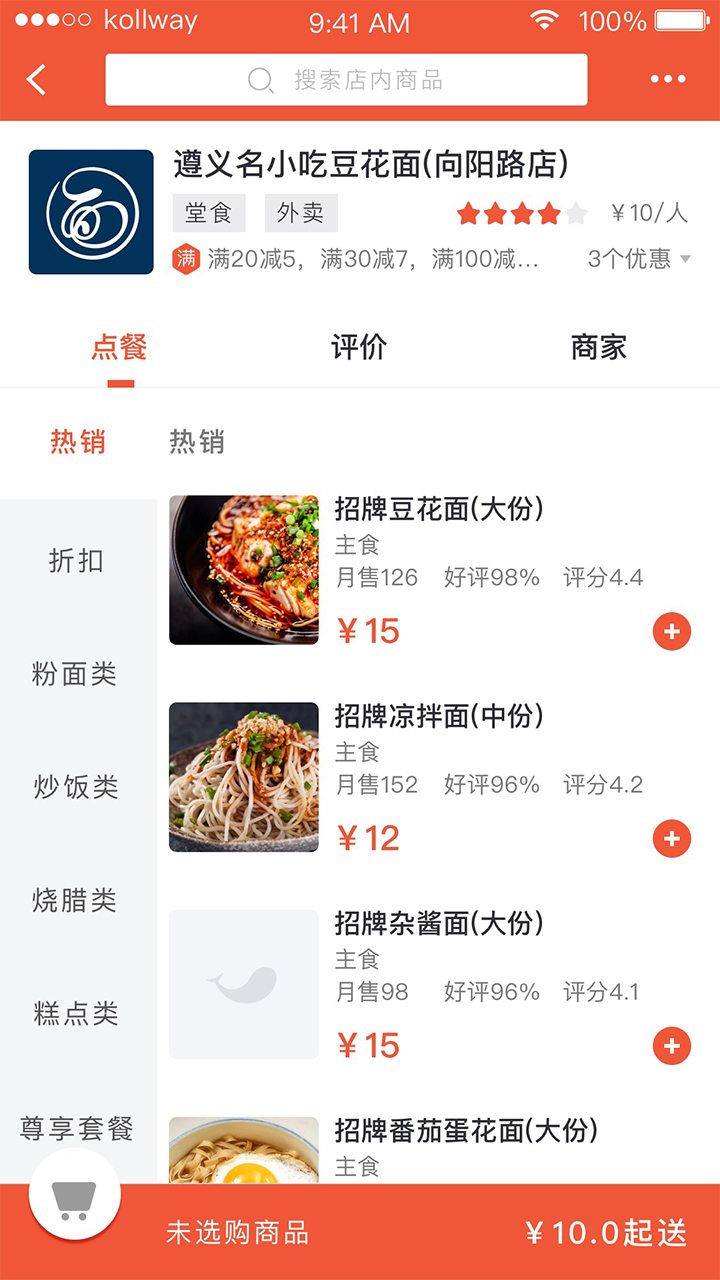
Task: Select the 热销 category in the sidebar
Action: 78,442
